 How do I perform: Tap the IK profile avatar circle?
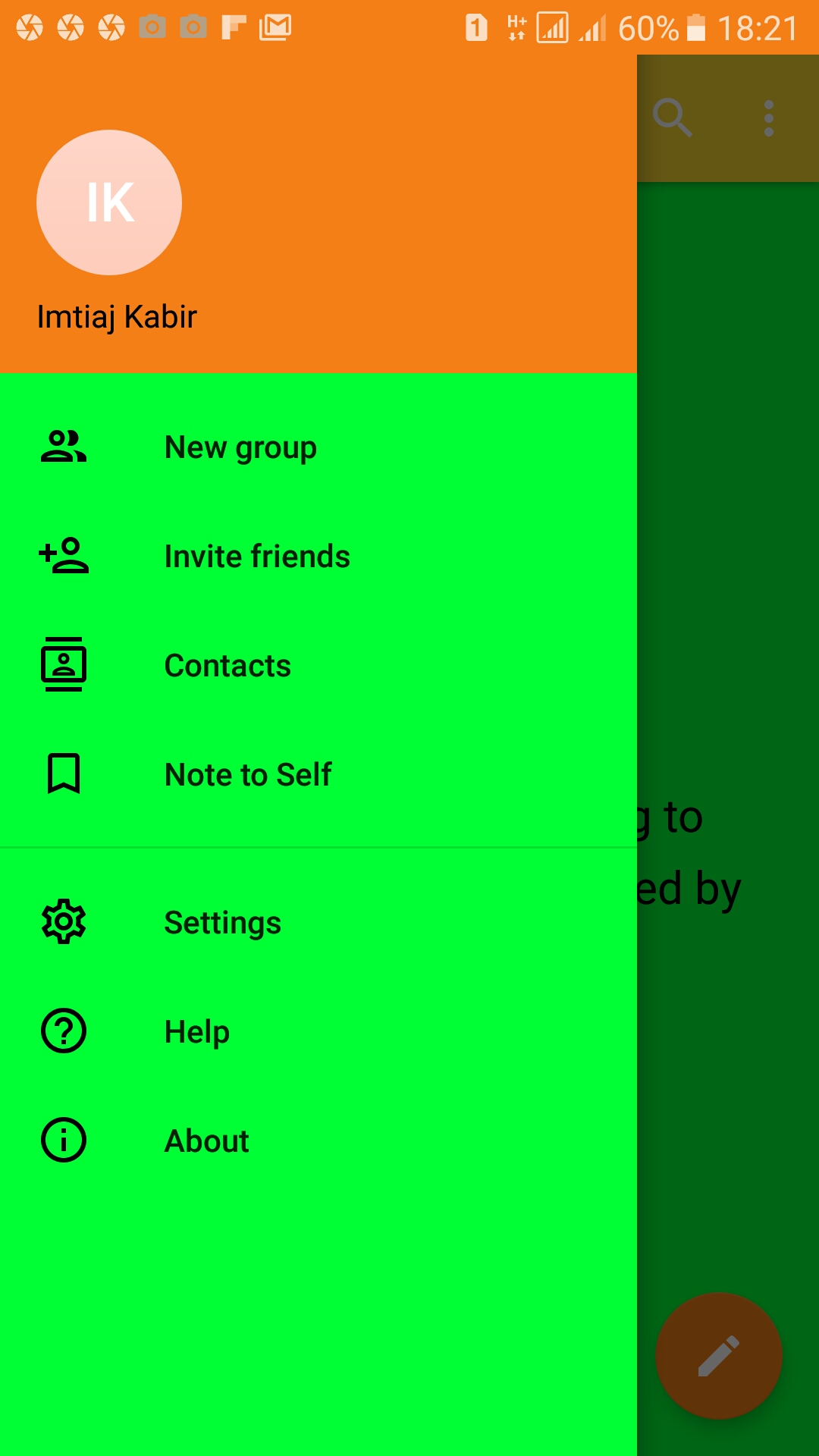[x=108, y=202]
